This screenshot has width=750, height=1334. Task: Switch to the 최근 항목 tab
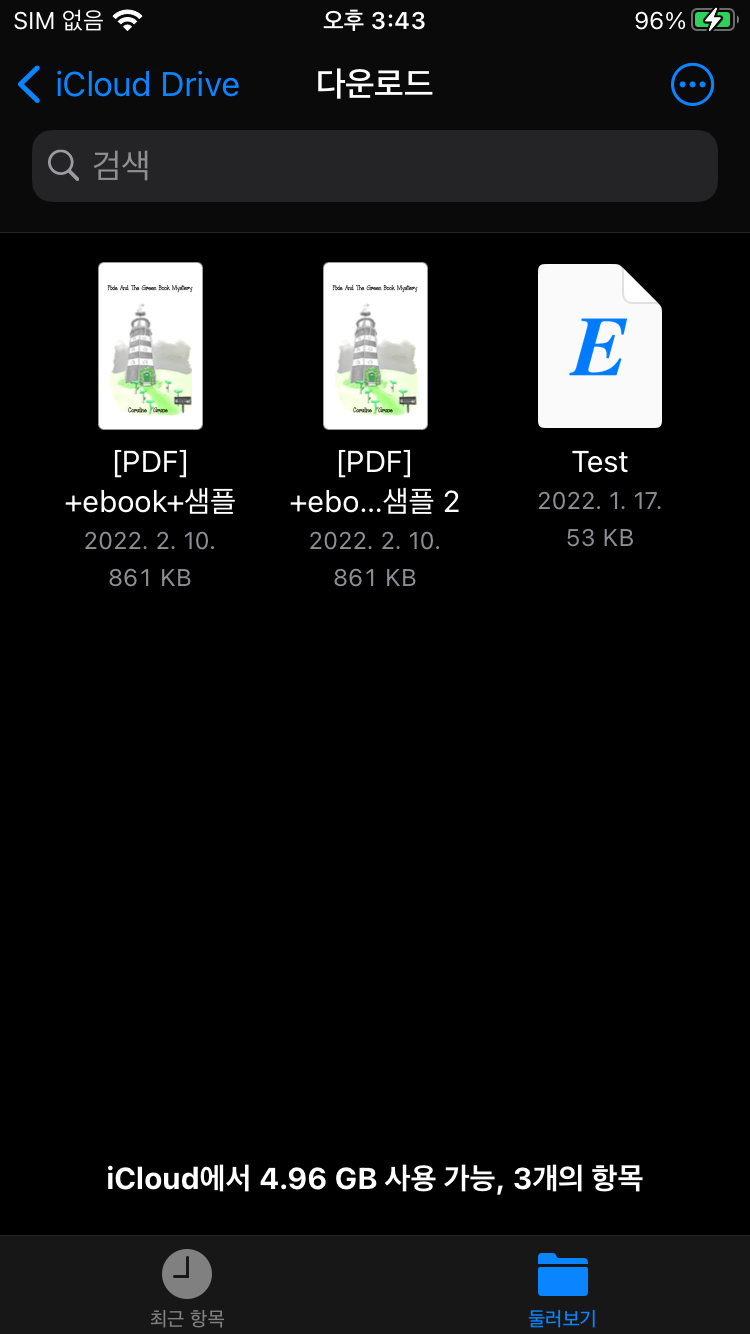coord(187,1288)
